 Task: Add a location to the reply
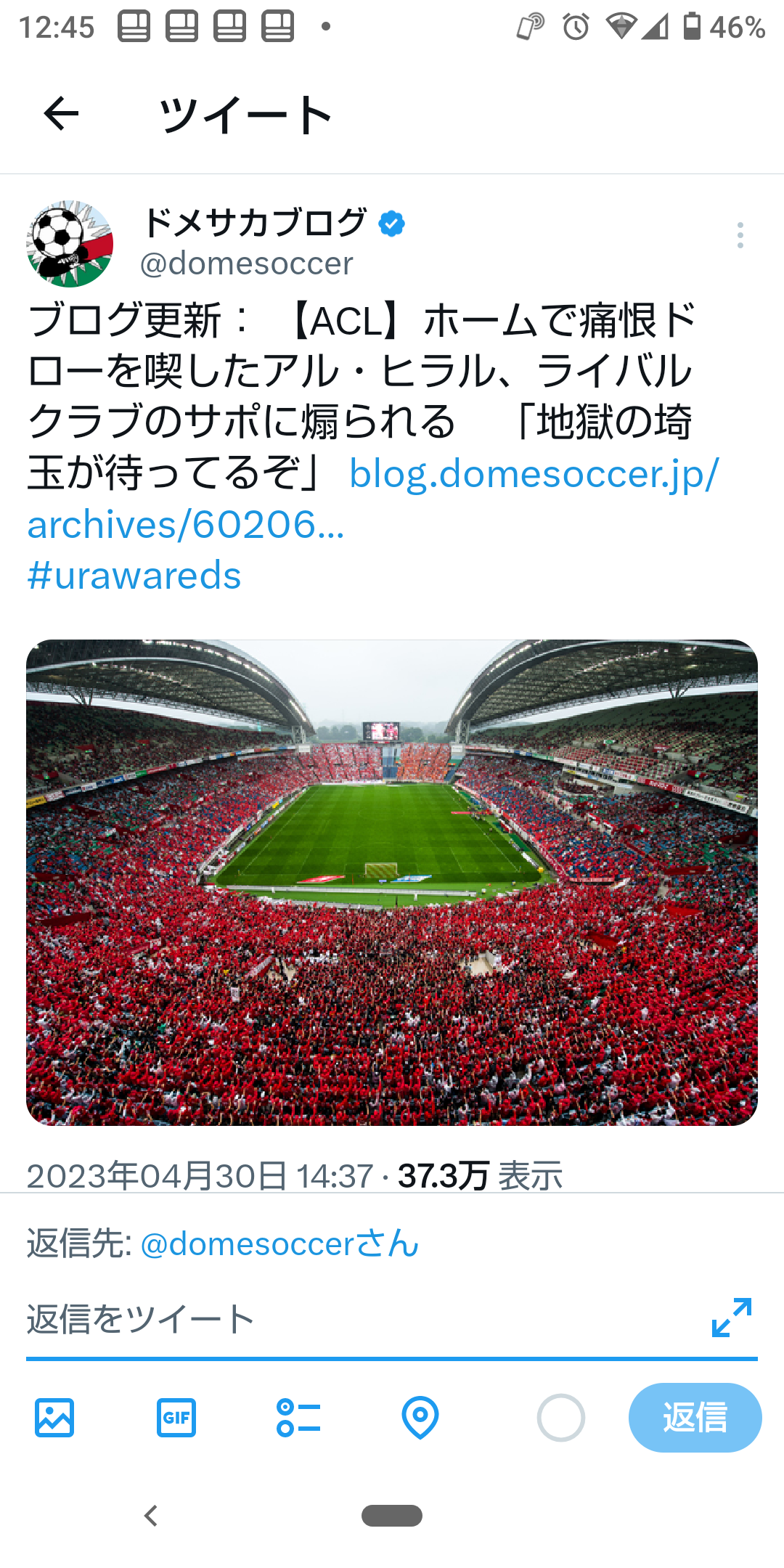coord(420,1418)
